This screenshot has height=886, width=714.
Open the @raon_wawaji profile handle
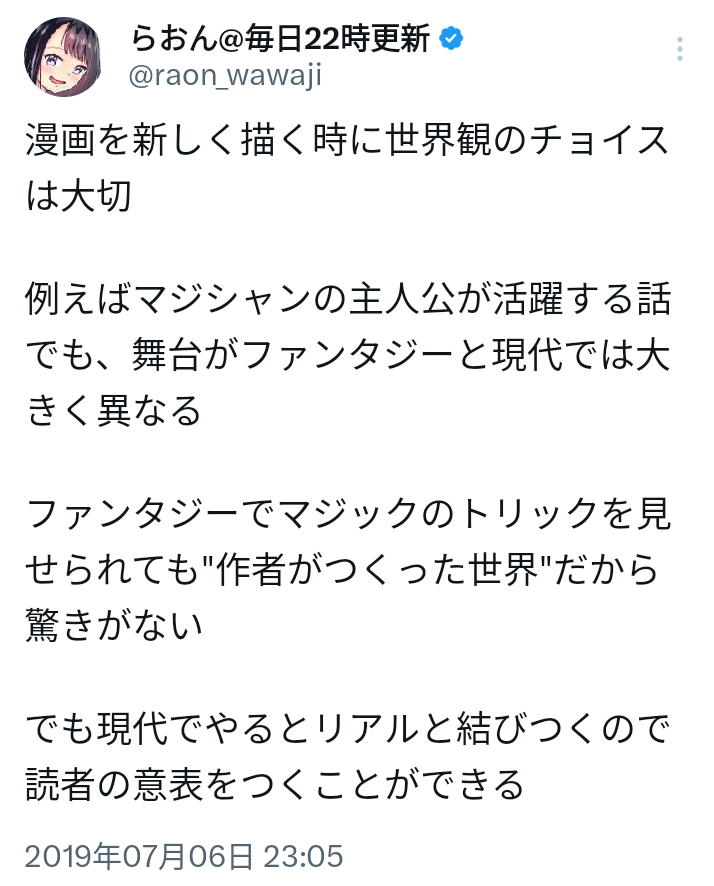(225, 75)
